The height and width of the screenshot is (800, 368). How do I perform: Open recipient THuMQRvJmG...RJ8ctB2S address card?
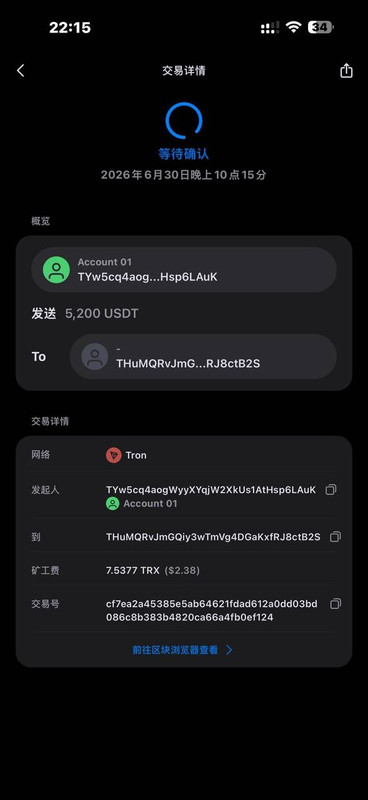pyautogui.click(x=203, y=357)
